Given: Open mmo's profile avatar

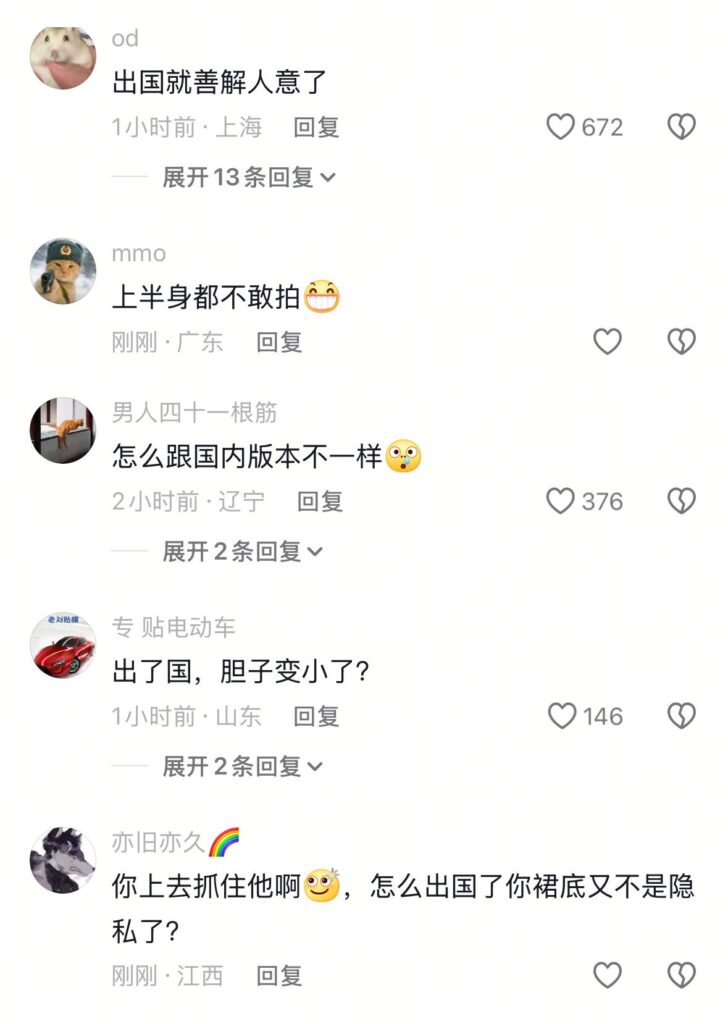Looking at the screenshot, I should (x=63, y=271).
